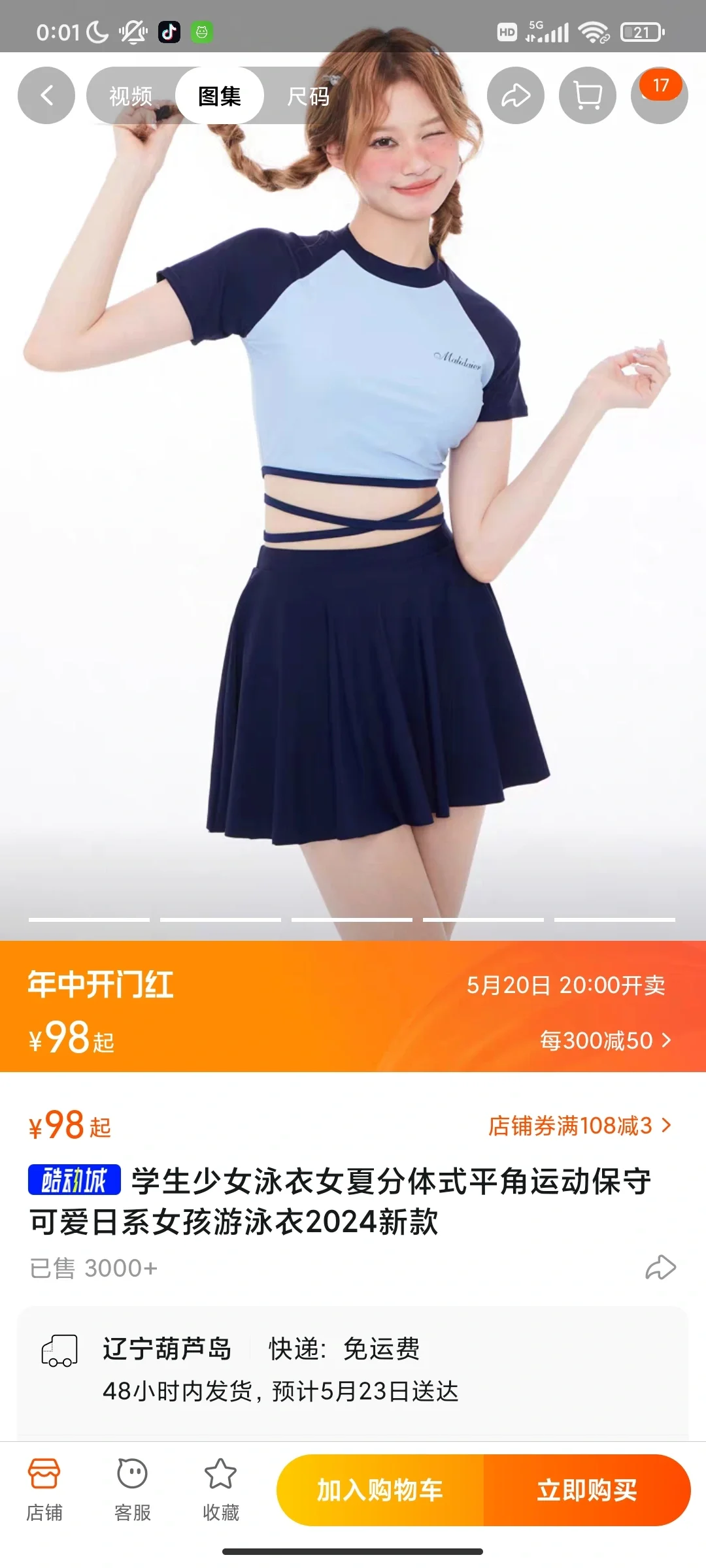Open the shipping info row 辽宁葫芦岛
The width and height of the screenshot is (706, 1568).
(x=353, y=1369)
